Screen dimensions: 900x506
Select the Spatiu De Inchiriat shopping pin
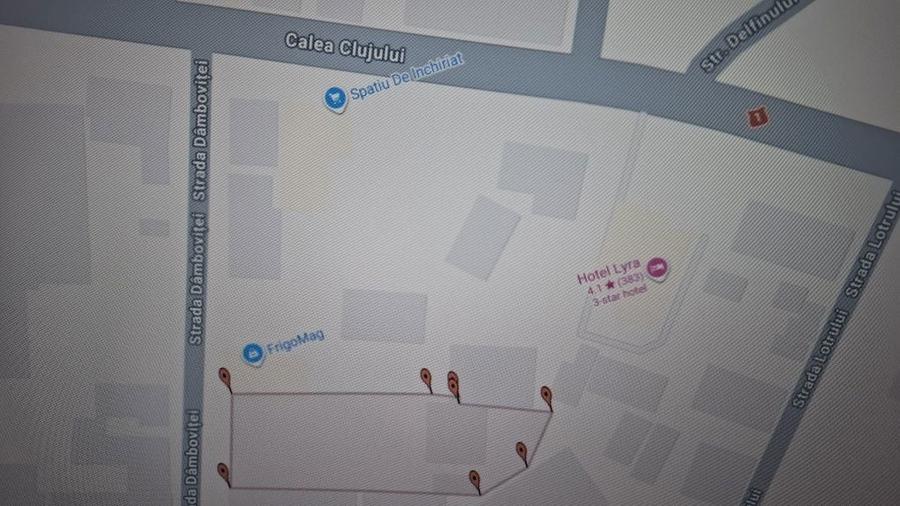pos(335,97)
